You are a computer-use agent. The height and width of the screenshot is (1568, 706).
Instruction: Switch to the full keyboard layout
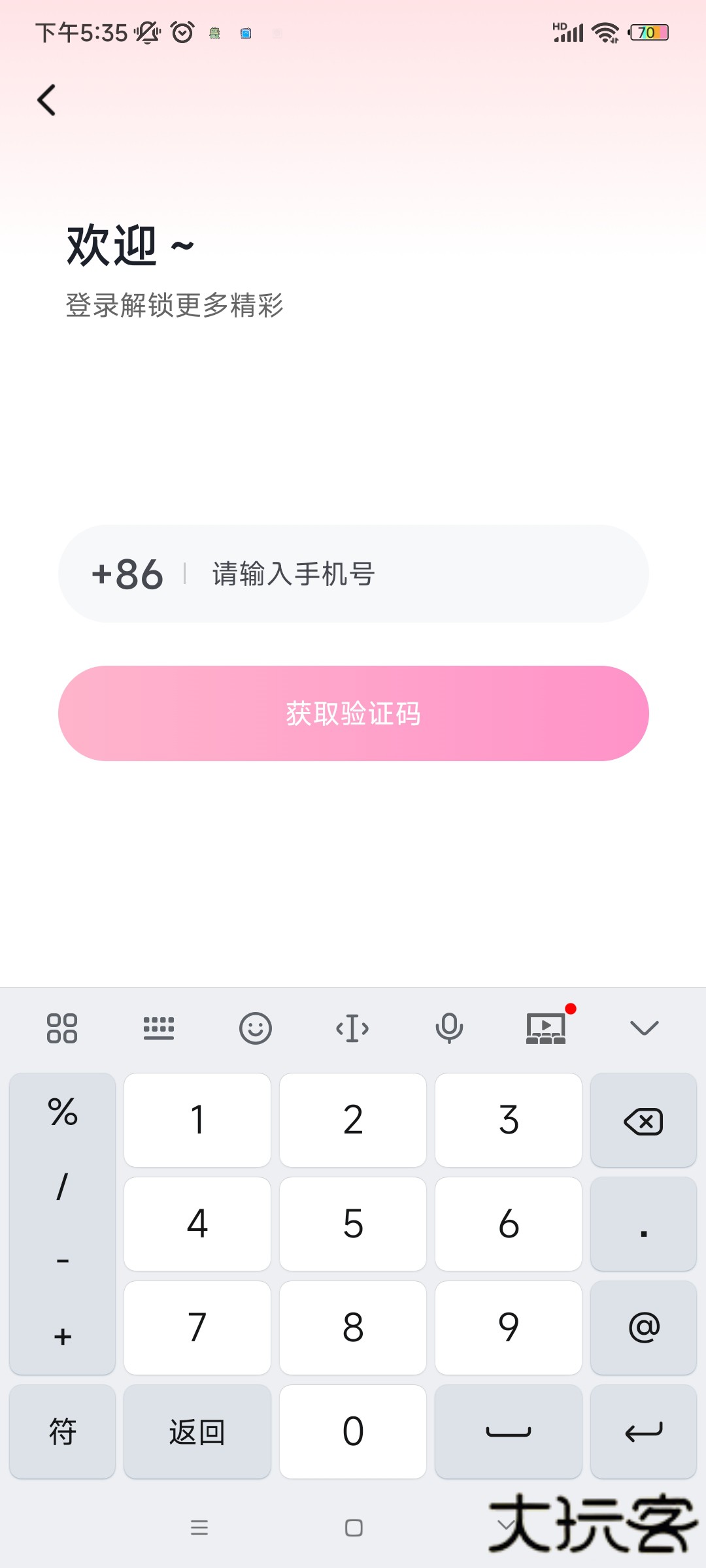[159, 1027]
